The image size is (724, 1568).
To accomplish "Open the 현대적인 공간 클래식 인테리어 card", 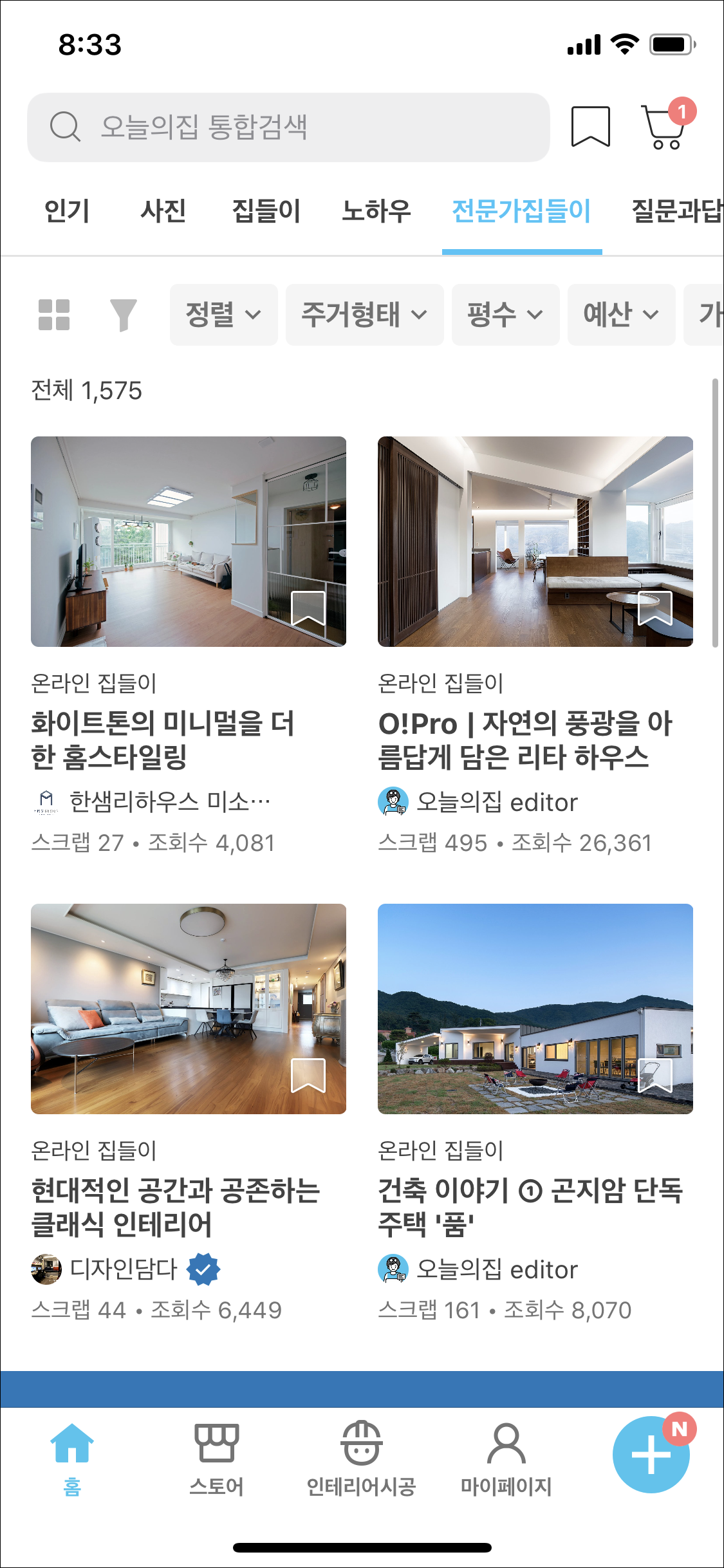I will (189, 1113).
